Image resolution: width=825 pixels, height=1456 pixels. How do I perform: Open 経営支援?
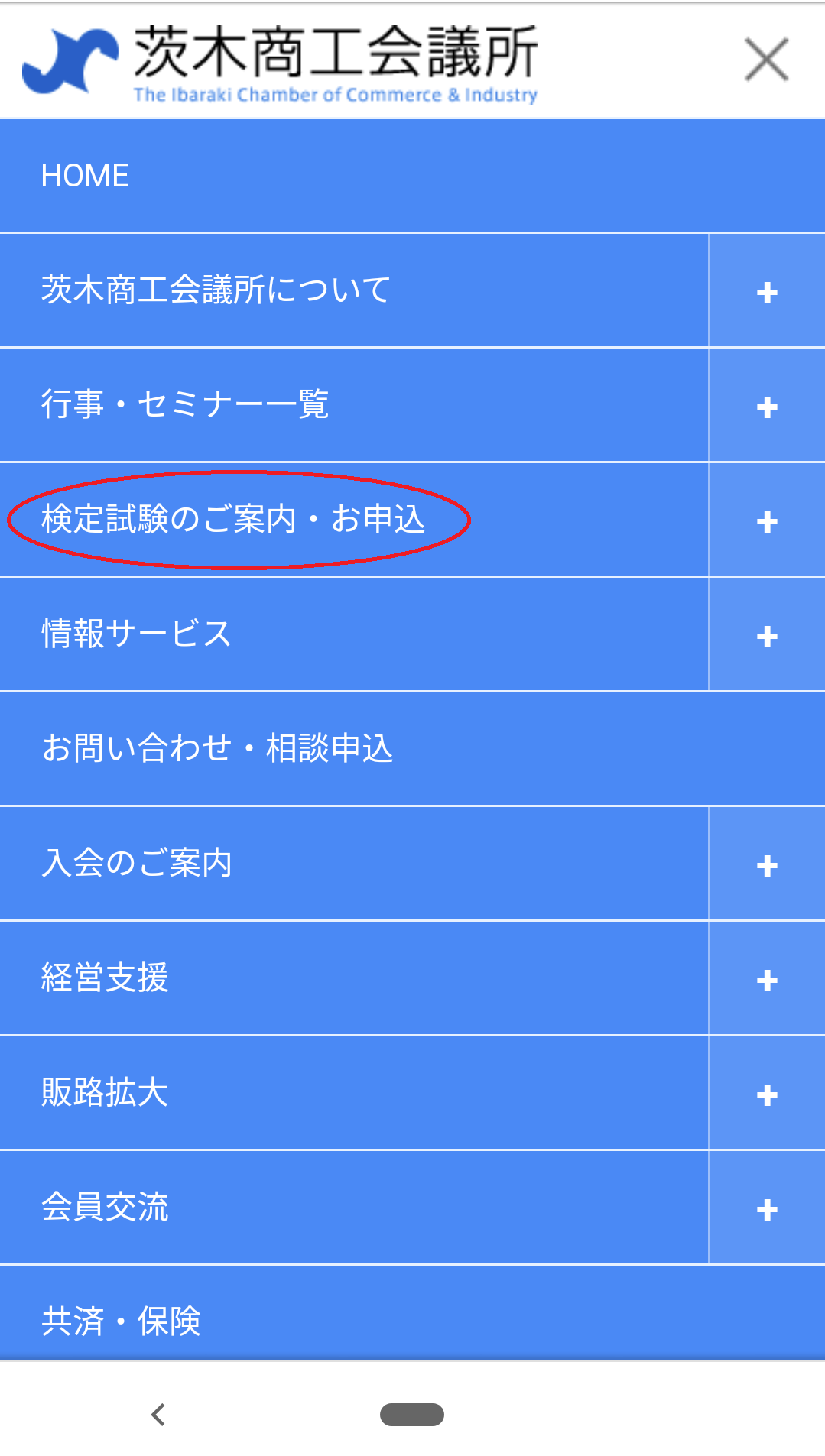pyautogui.click(x=105, y=978)
